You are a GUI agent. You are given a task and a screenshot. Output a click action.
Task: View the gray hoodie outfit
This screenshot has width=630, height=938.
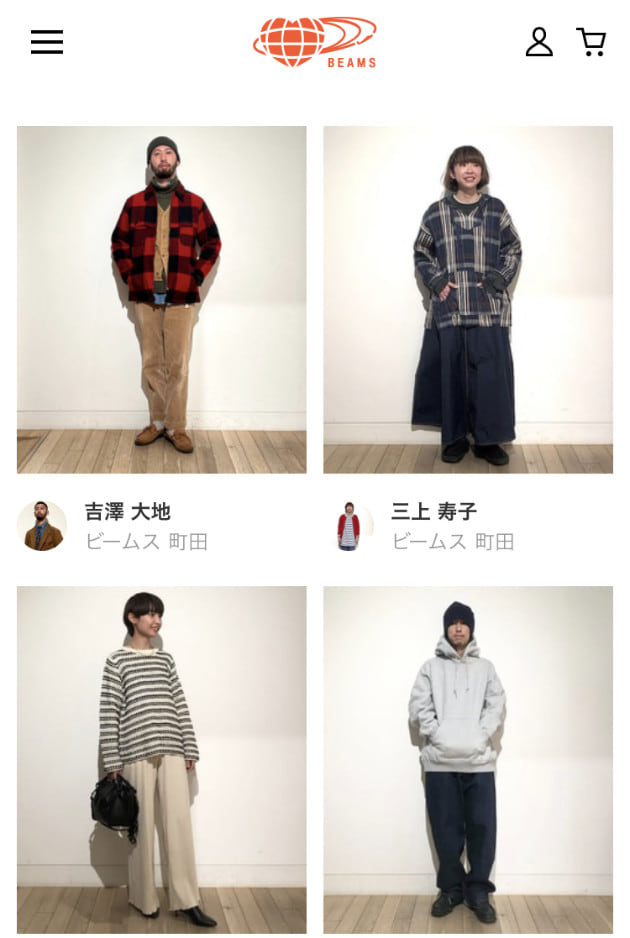tap(468, 759)
